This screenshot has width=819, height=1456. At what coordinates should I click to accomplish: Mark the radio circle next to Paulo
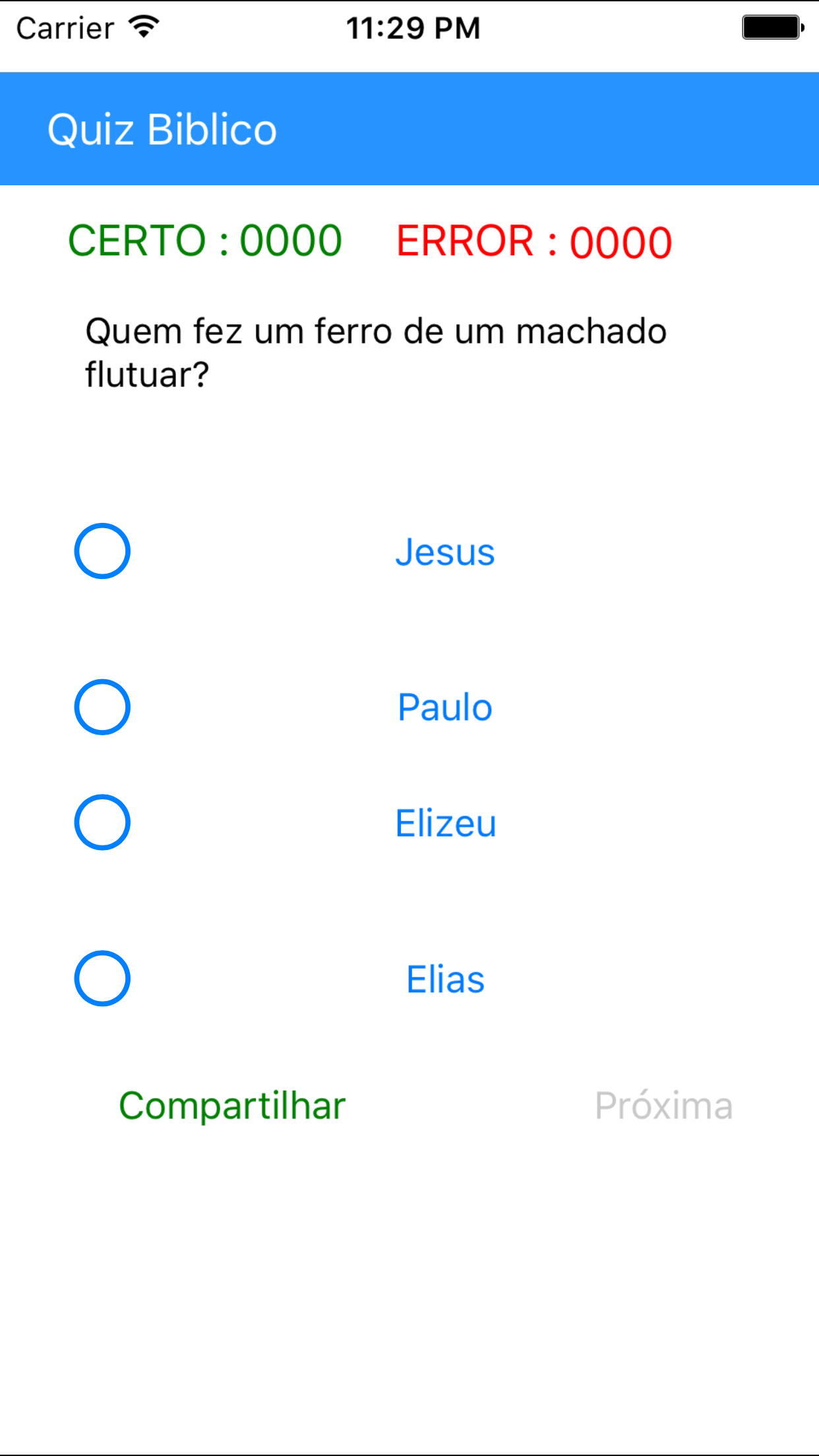[102, 707]
